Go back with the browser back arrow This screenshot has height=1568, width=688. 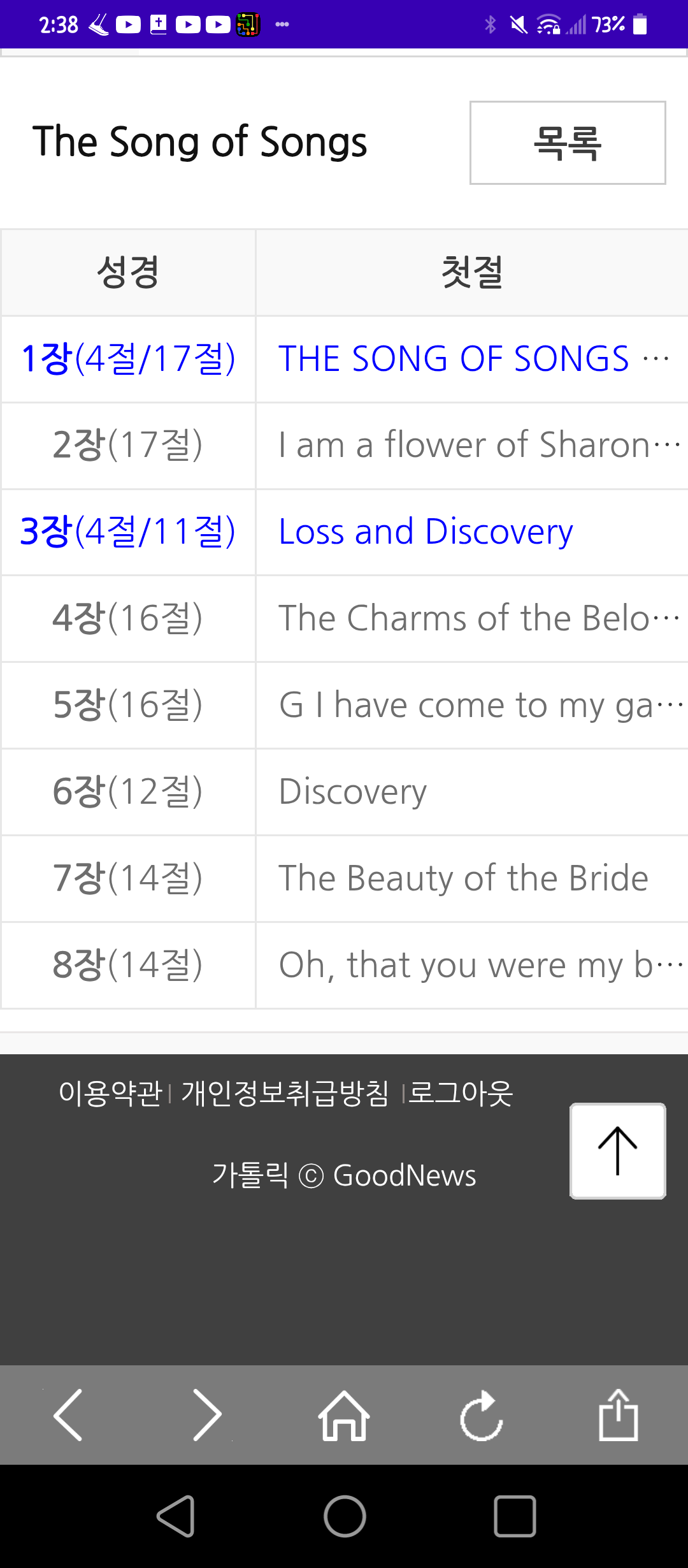(68, 1415)
